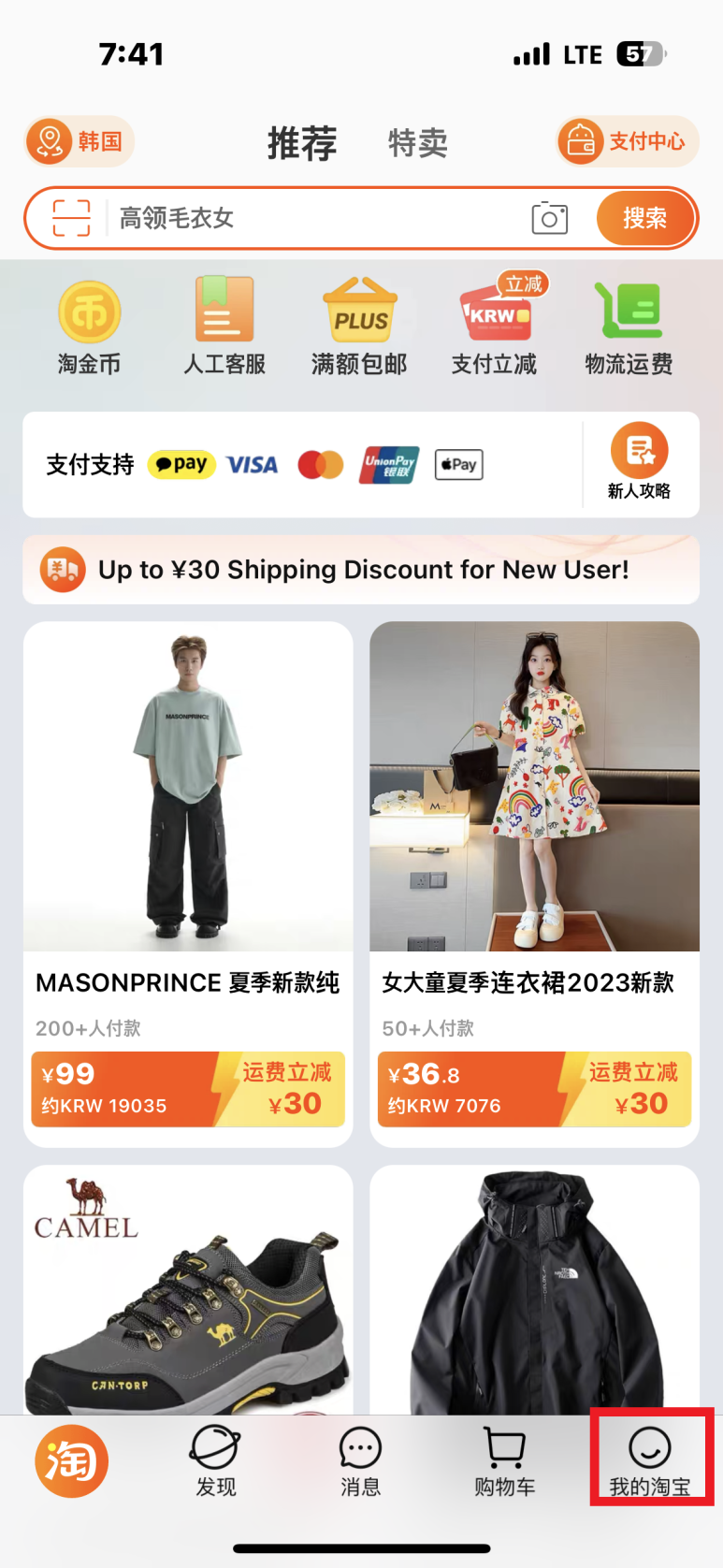This screenshot has width=723, height=1568.
Task: Tap the orange 搜索 button
Action: point(645,218)
